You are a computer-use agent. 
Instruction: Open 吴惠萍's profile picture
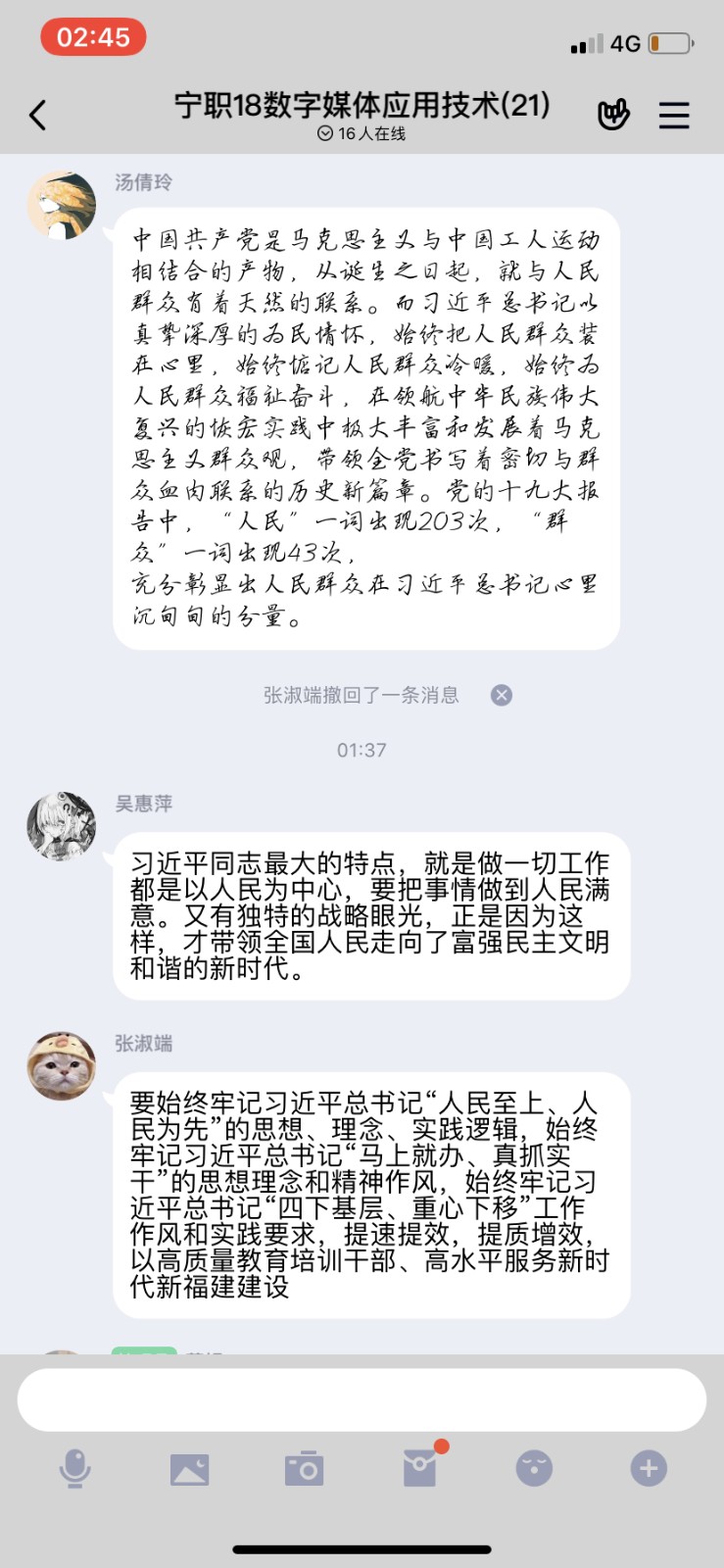(x=62, y=826)
